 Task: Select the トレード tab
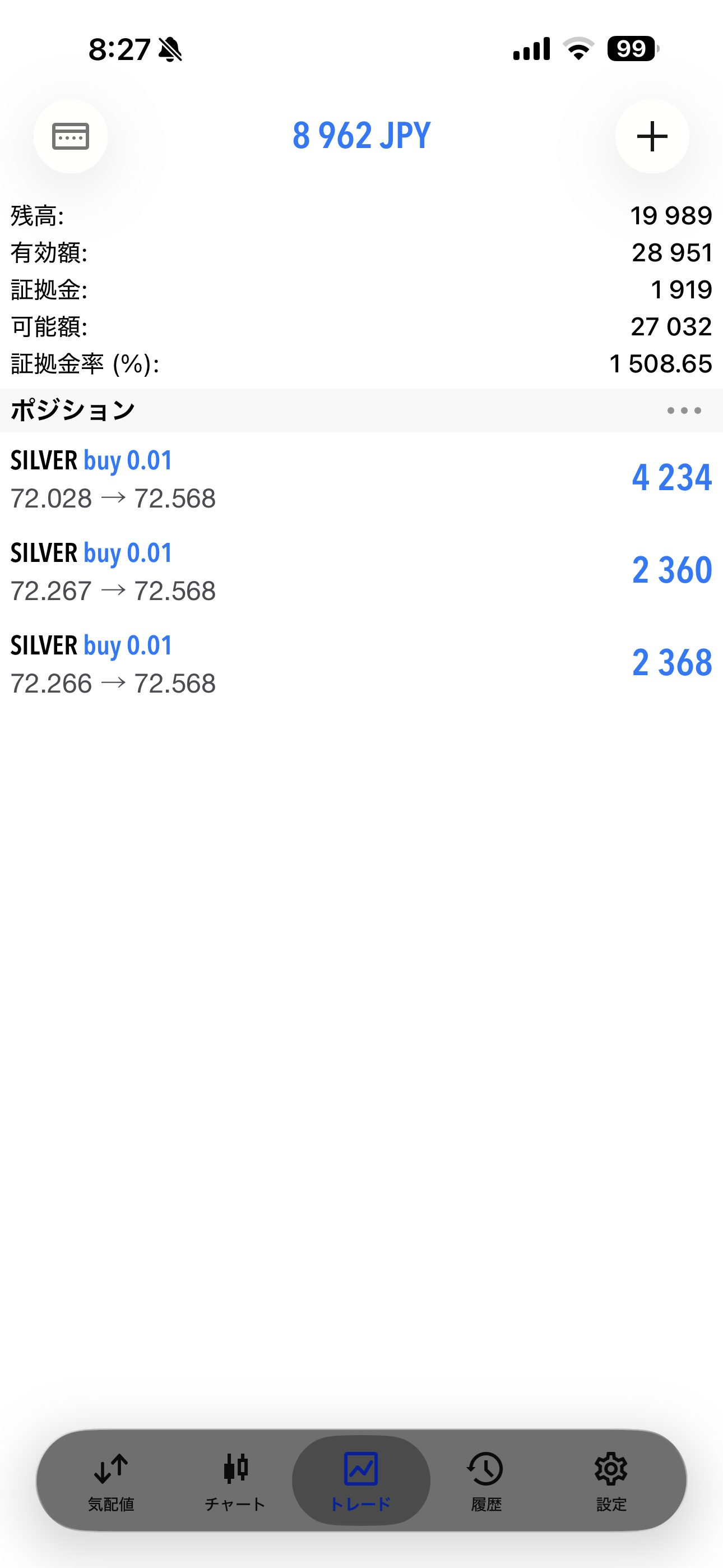tap(361, 1481)
